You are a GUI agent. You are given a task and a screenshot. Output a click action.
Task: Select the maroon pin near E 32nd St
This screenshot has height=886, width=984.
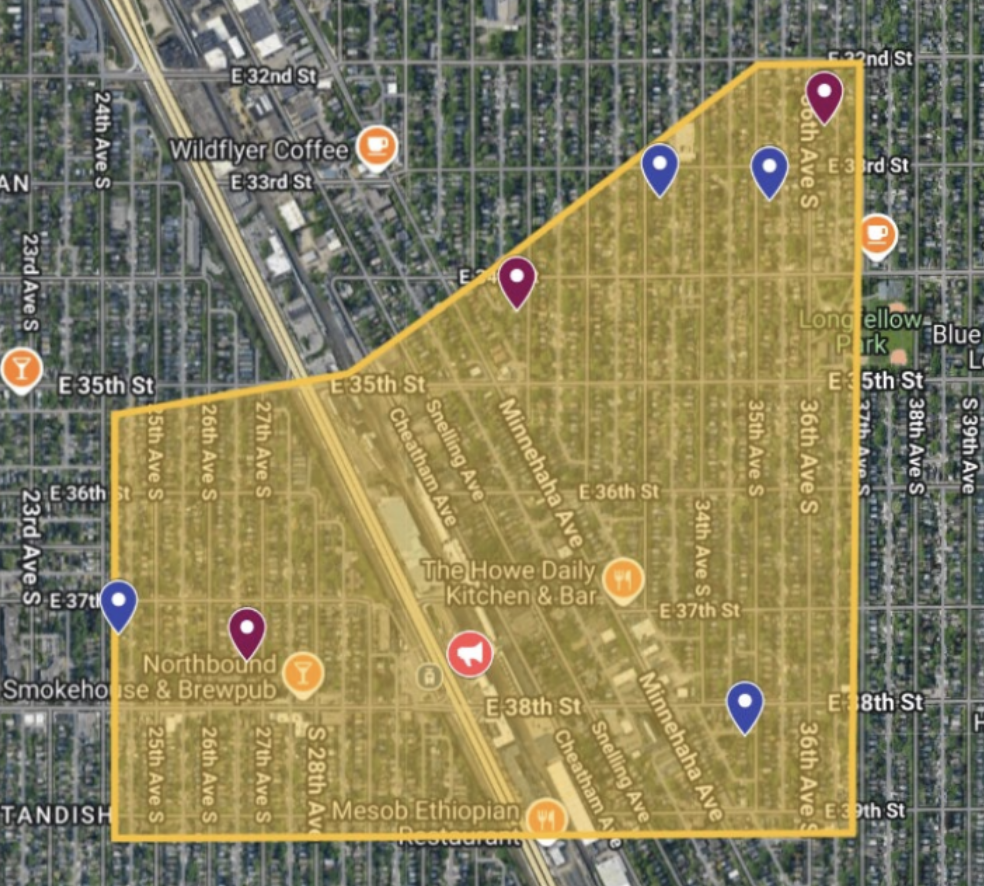pos(824,94)
